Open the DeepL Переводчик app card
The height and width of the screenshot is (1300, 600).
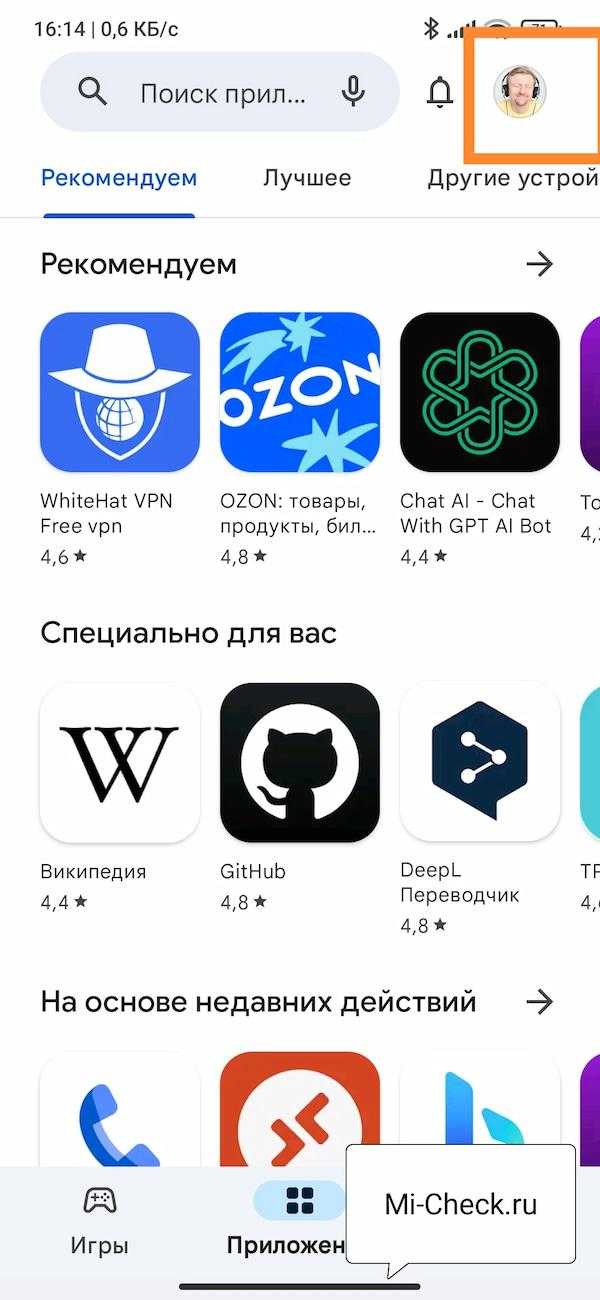(x=480, y=762)
